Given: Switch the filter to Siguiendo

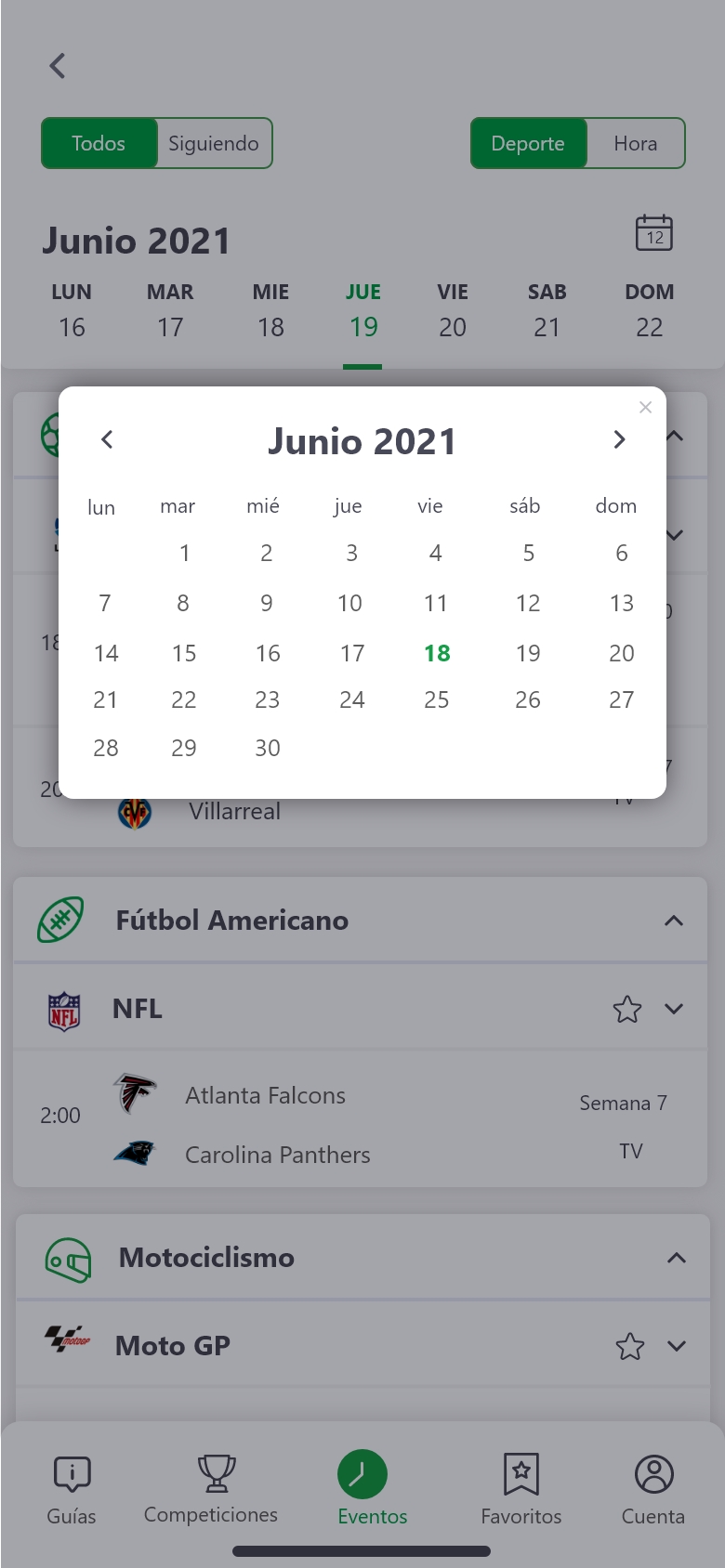Looking at the screenshot, I should tap(213, 143).
